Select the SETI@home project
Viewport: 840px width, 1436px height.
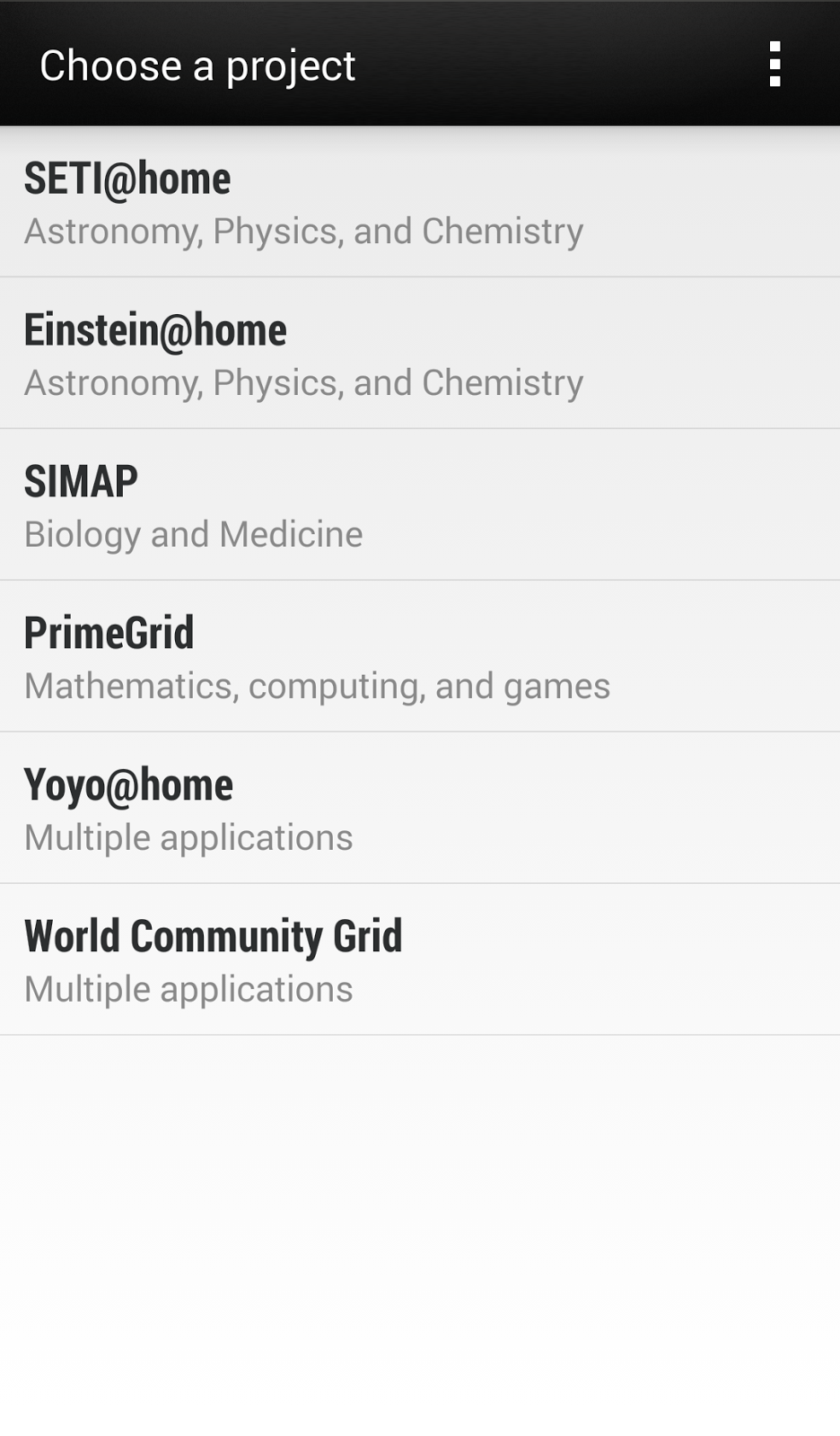point(420,202)
